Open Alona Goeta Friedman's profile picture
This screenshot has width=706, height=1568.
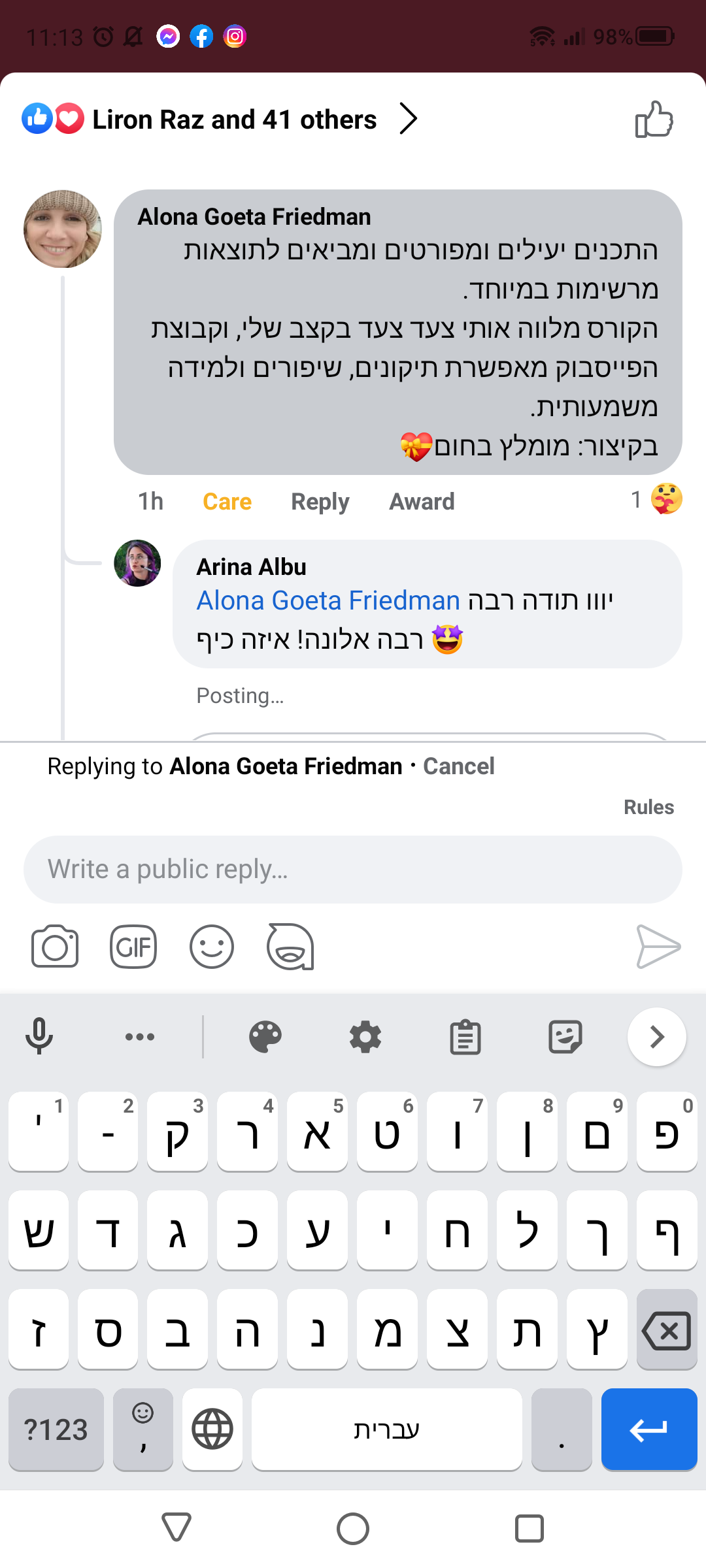[x=63, y=229]
